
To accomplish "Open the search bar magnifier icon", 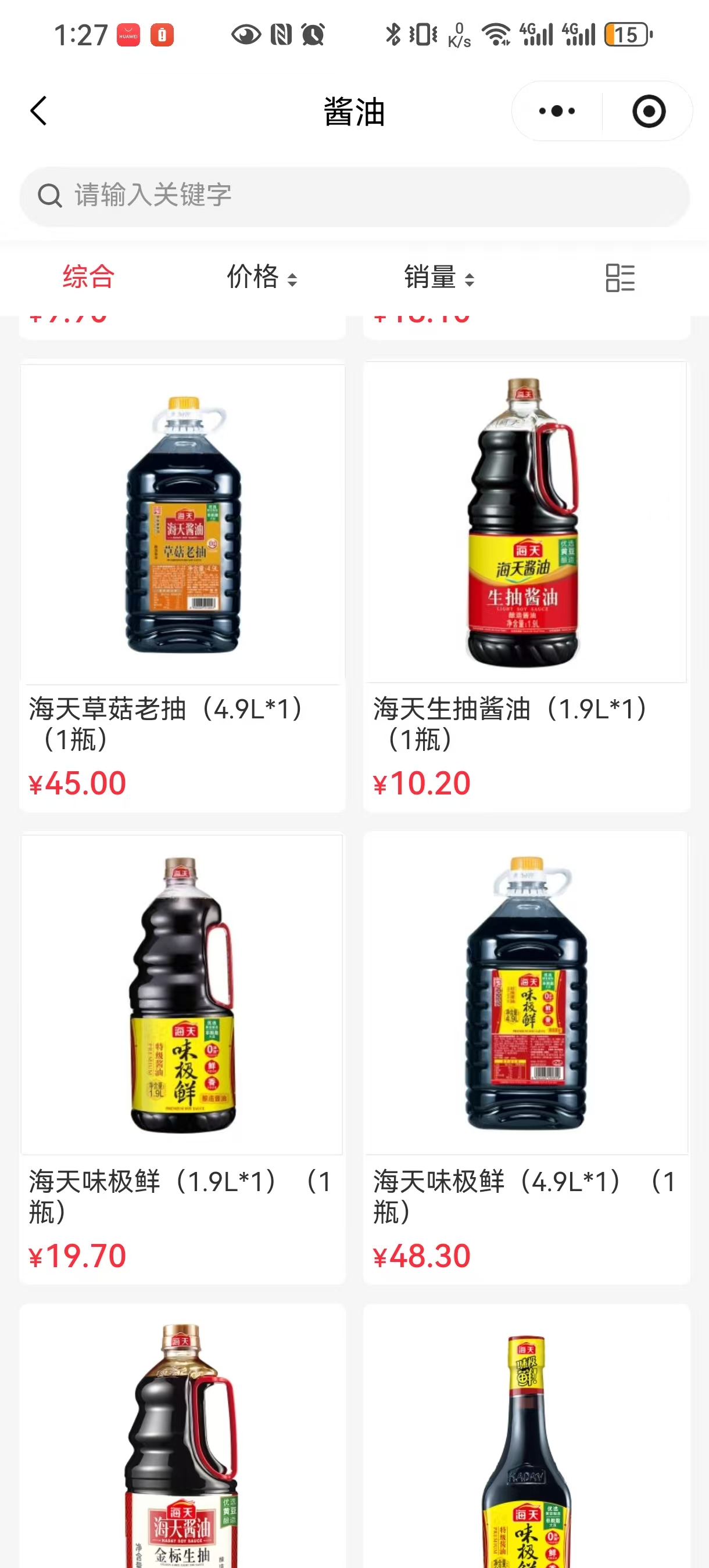I will click(x=51, y=195).
